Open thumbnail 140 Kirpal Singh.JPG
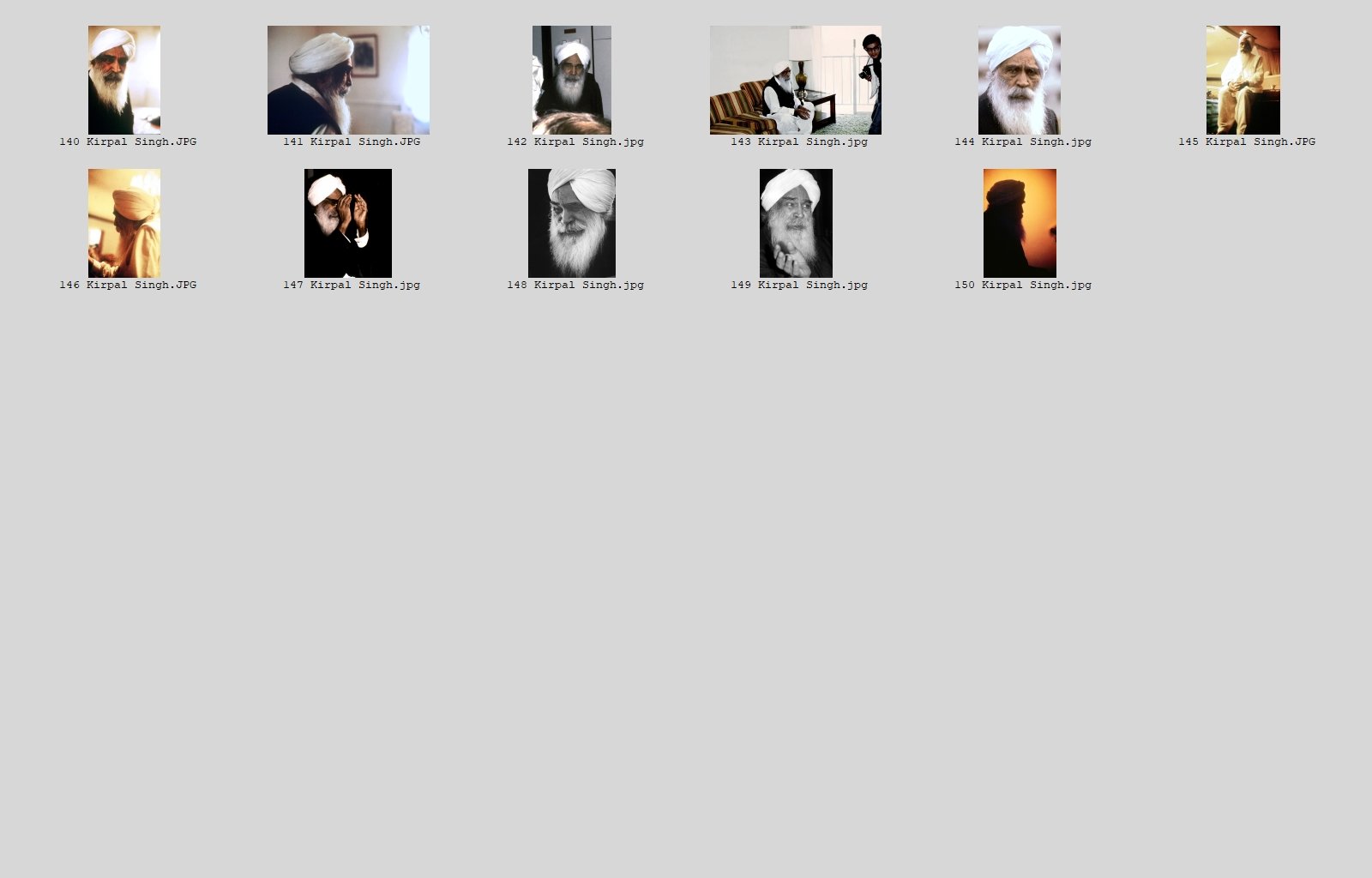1372x878 pixels. click(x=124, y=80)
